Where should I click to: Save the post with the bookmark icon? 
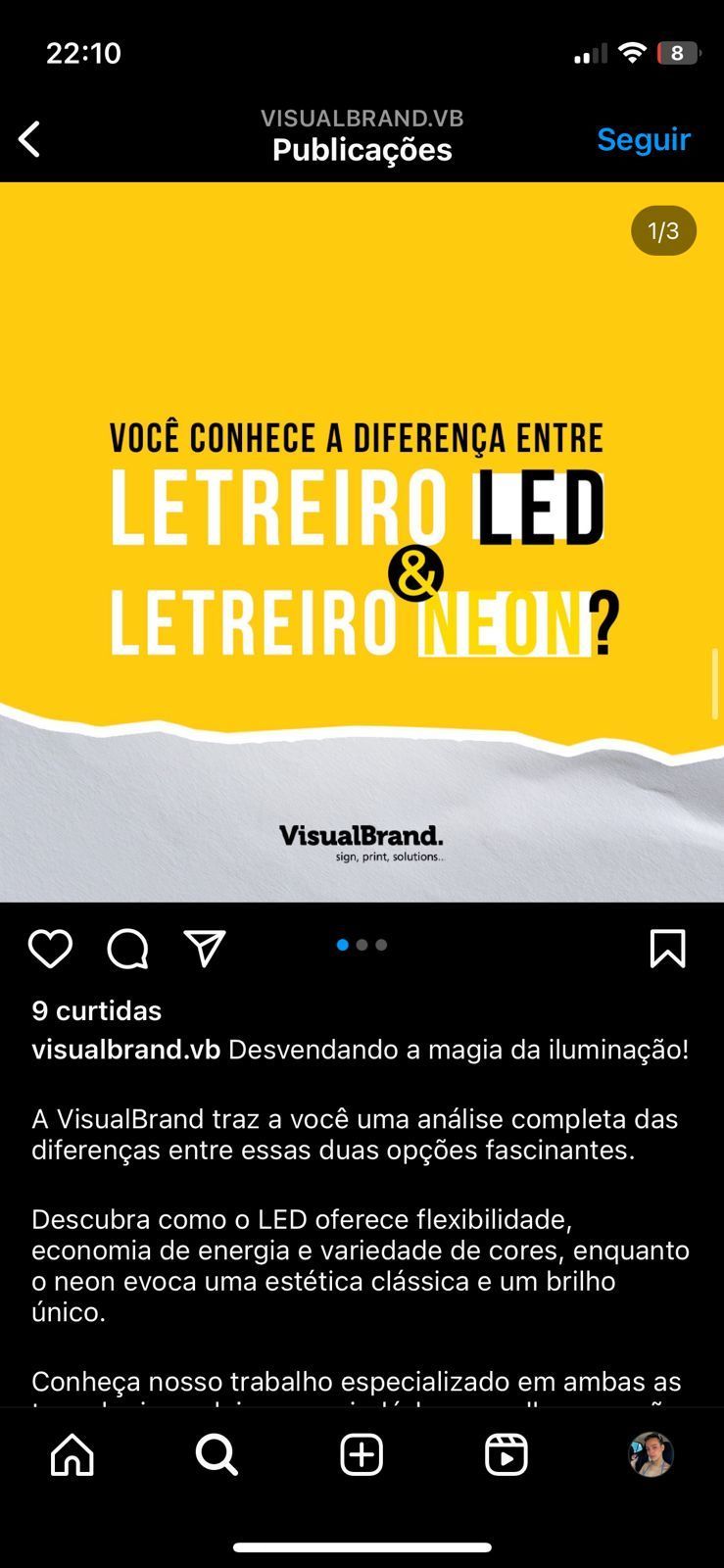[667, 949]
